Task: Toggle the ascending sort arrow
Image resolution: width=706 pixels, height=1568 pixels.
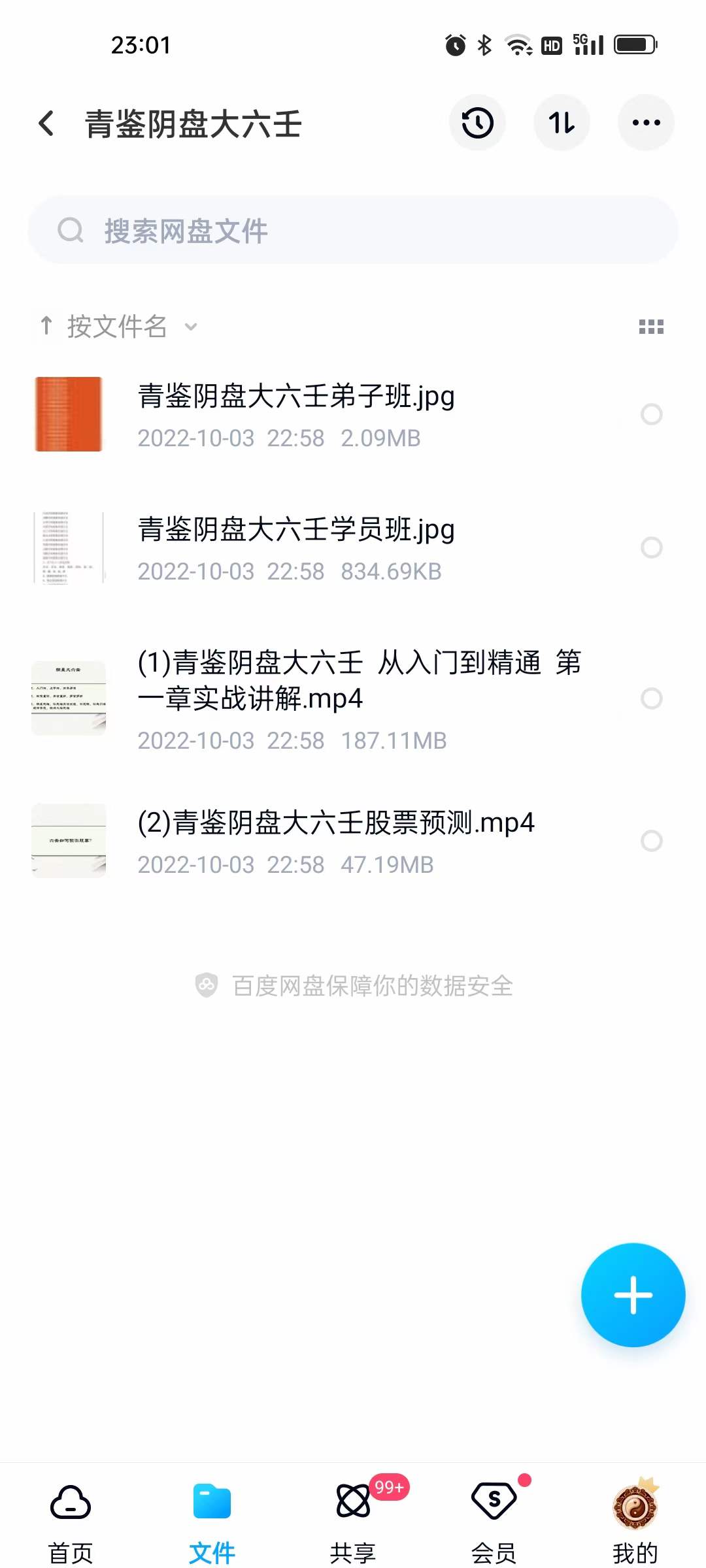Action: tap(46, 325)
